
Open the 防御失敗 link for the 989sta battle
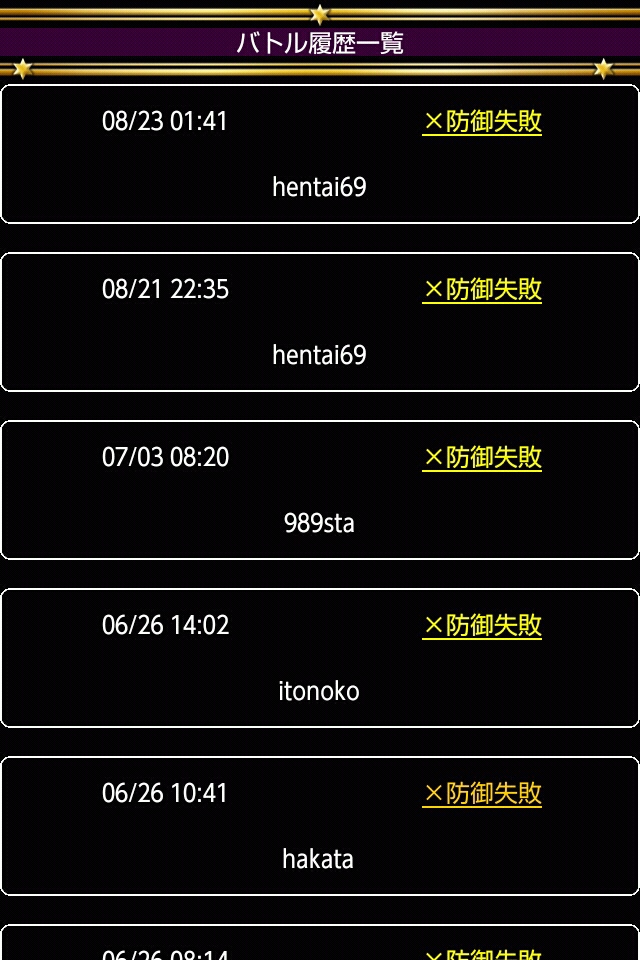point(482,458)
